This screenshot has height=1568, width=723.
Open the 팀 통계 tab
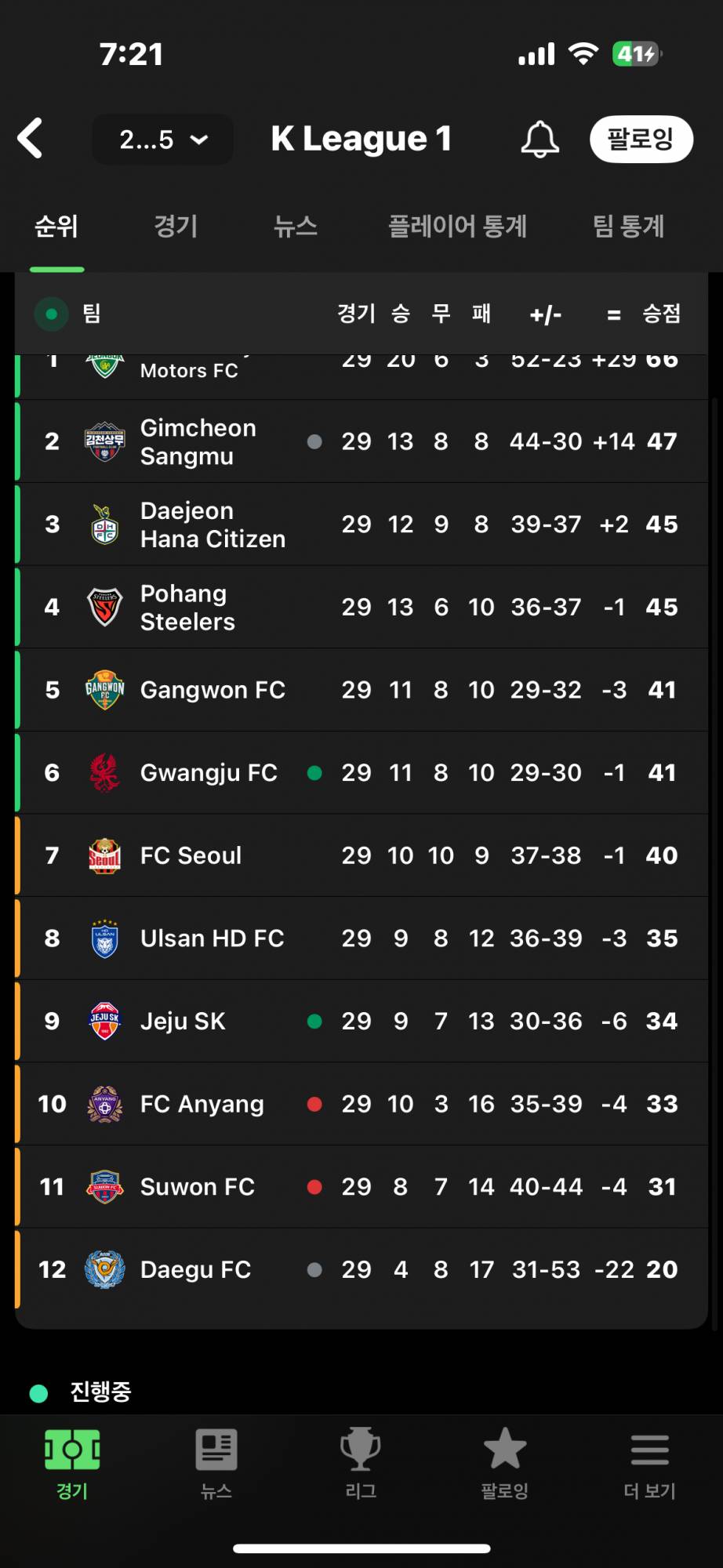click(x=628, y=227)
